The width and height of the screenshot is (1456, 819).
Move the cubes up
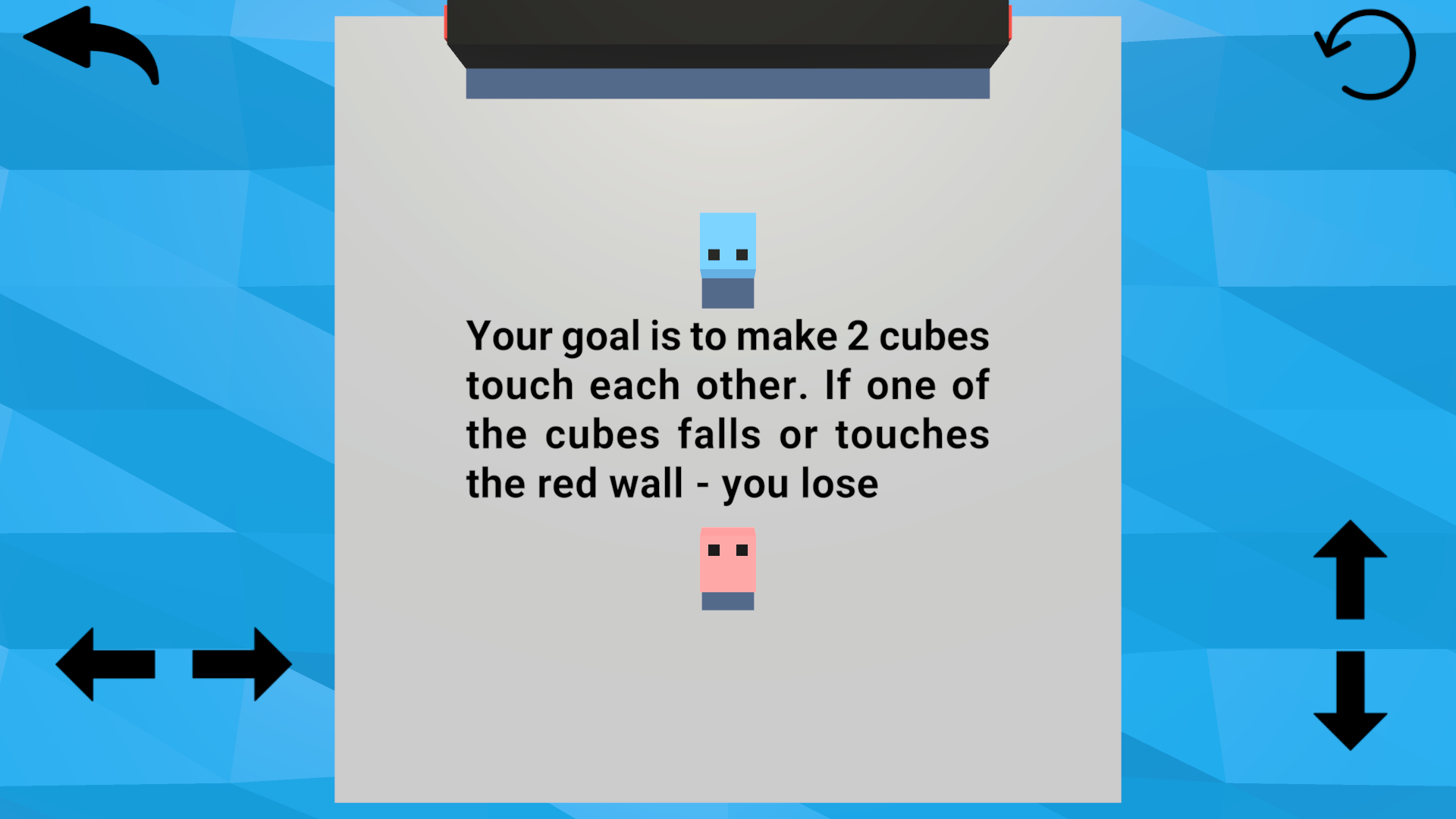[1350, 570]
